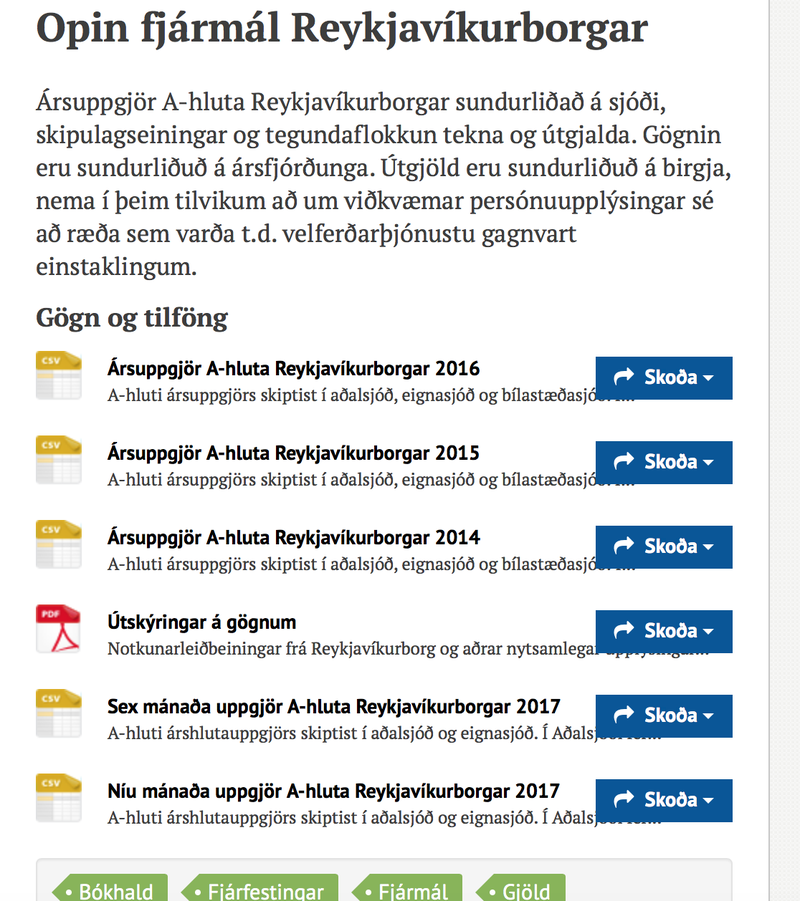Open Ársuppgjör A-hluta Reykjavíkurborgar 2016 resource
800x901 pixels.
[293, 368]
